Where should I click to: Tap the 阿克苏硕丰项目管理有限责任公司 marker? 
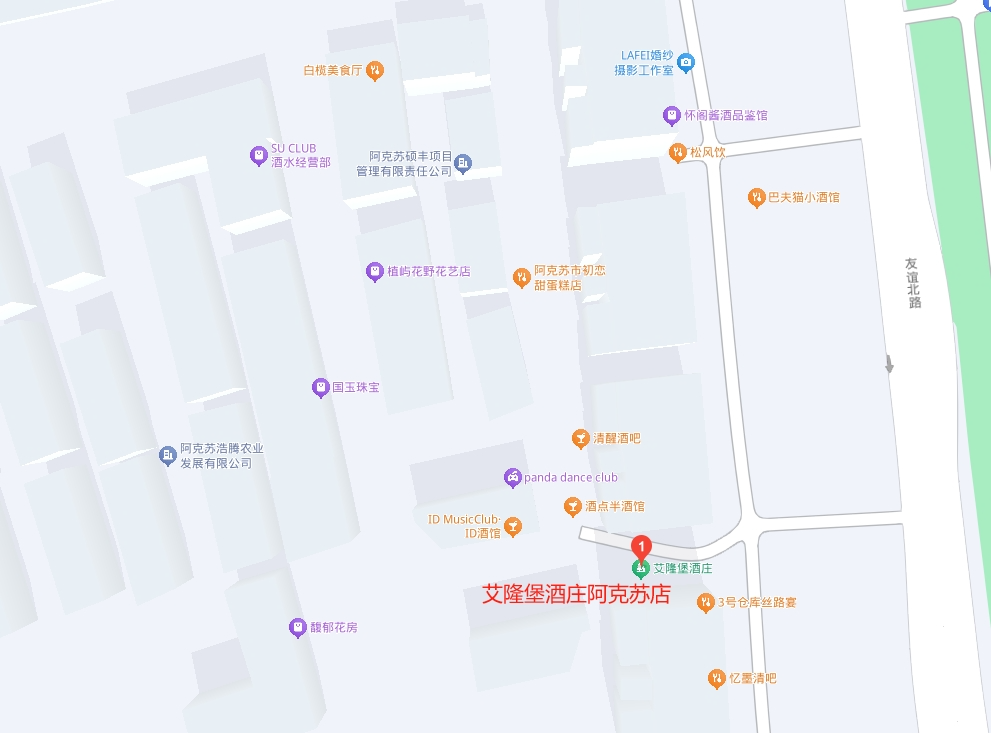(x=463, y=163)
